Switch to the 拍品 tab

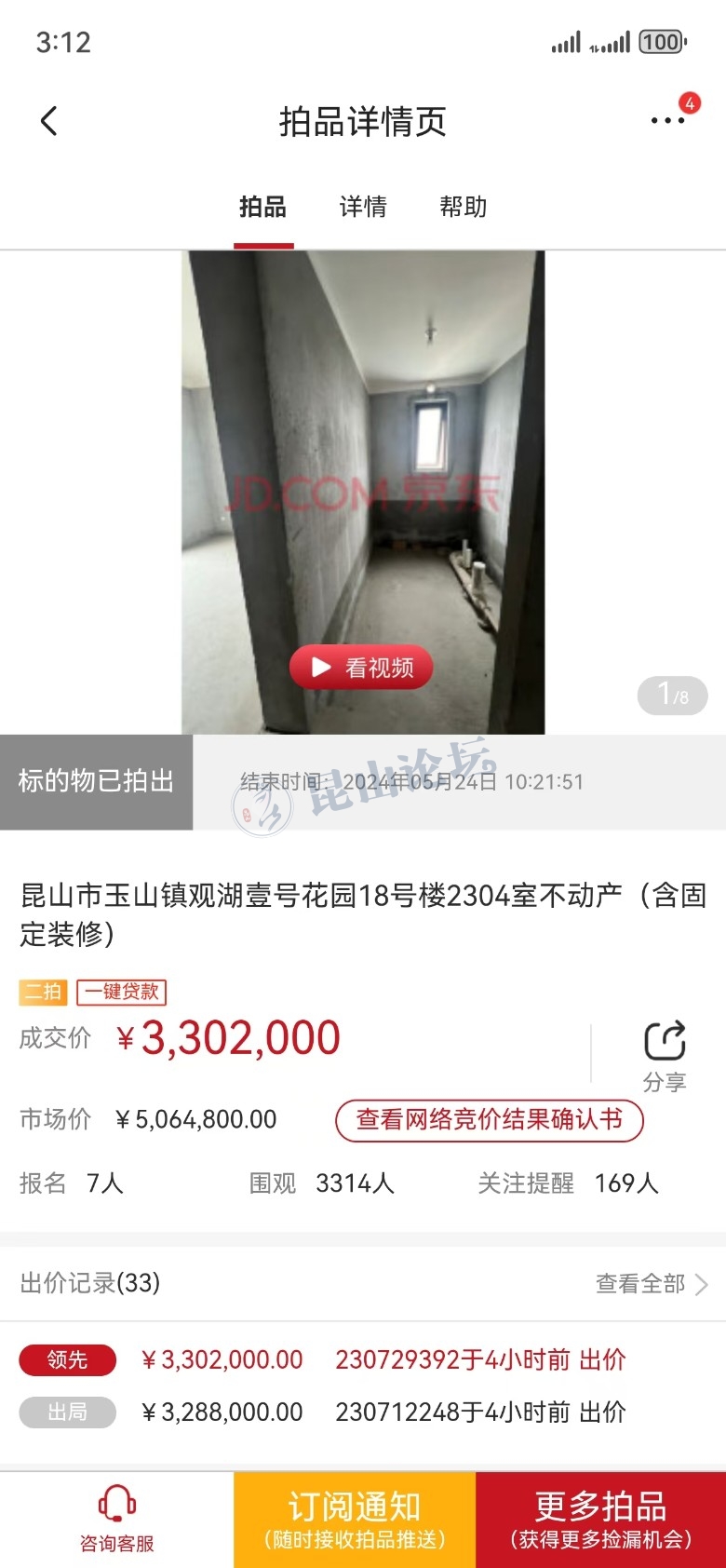click(262, 207)
